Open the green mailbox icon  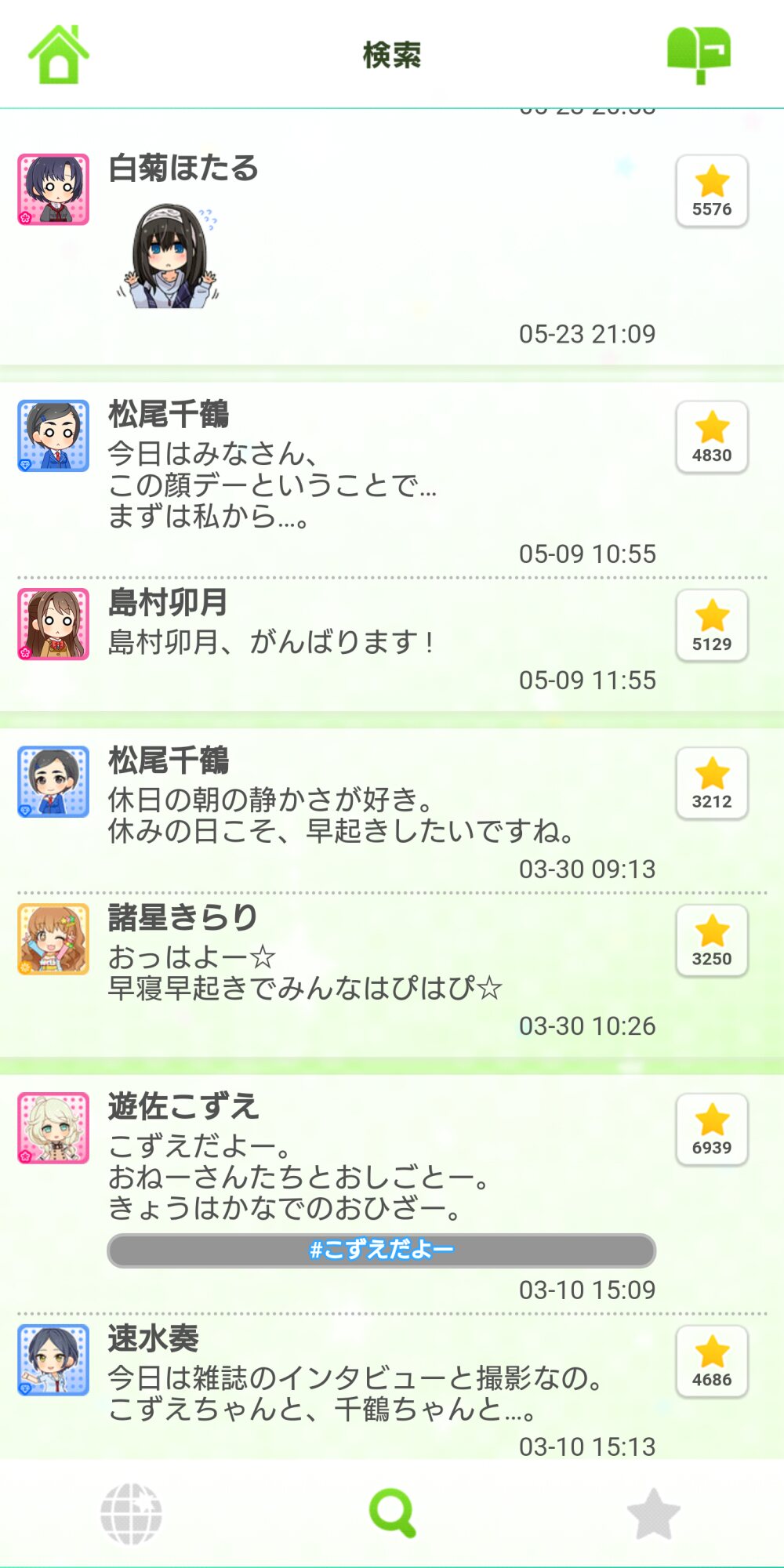point(699,54)
